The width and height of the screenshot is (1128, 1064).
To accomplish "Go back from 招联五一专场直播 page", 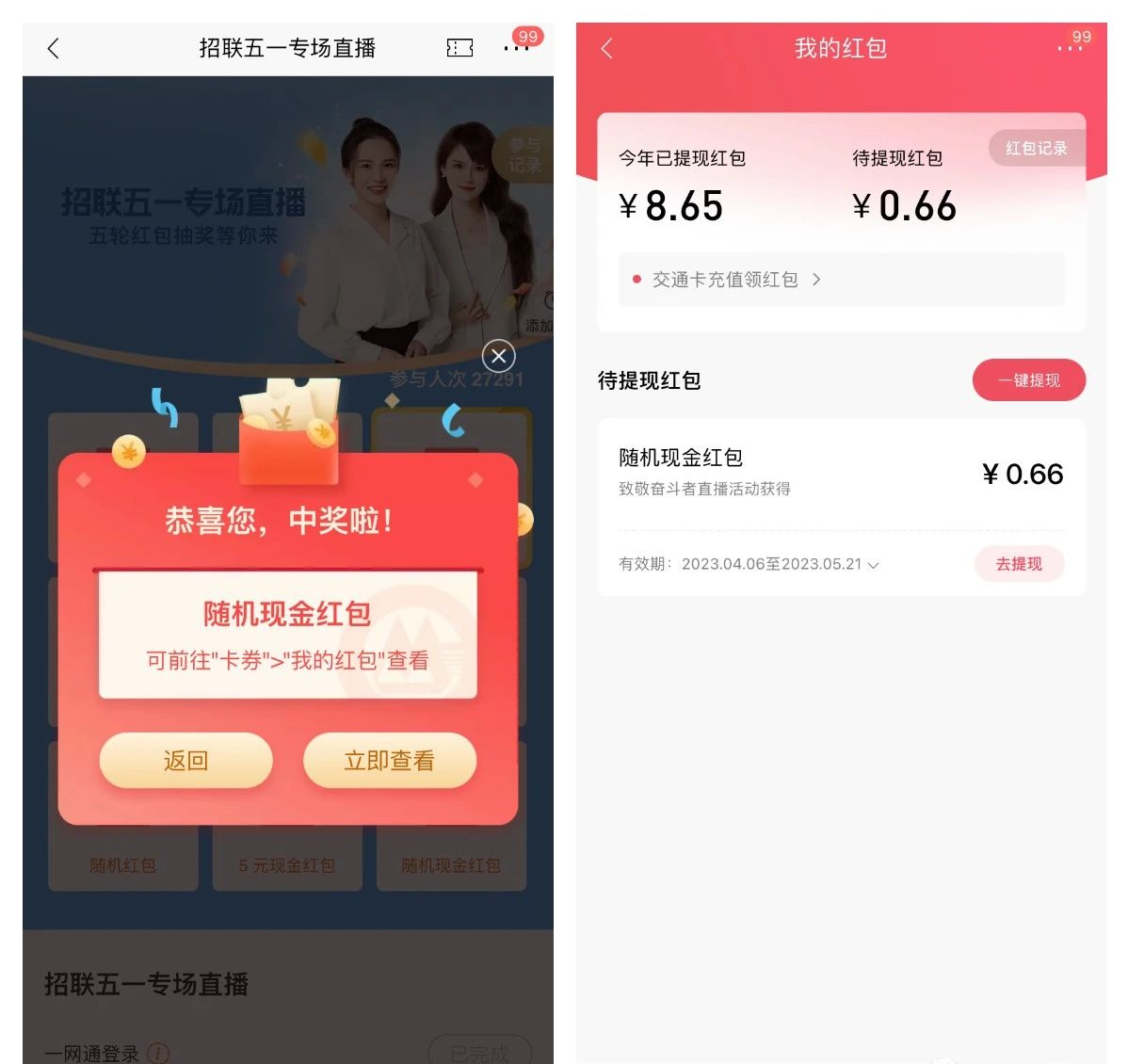I will point(54,48).
